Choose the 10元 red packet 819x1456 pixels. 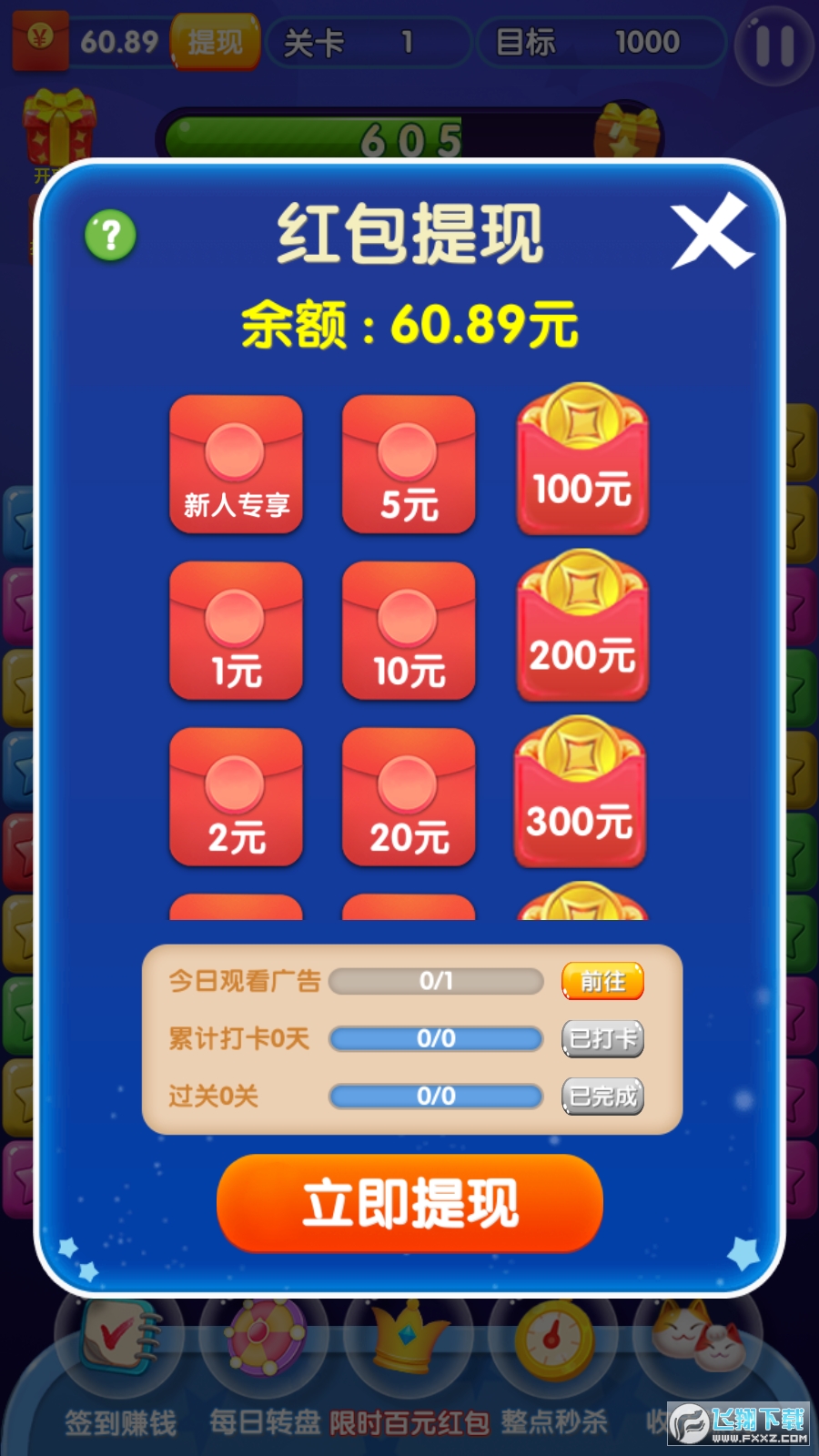click(409, 631)
